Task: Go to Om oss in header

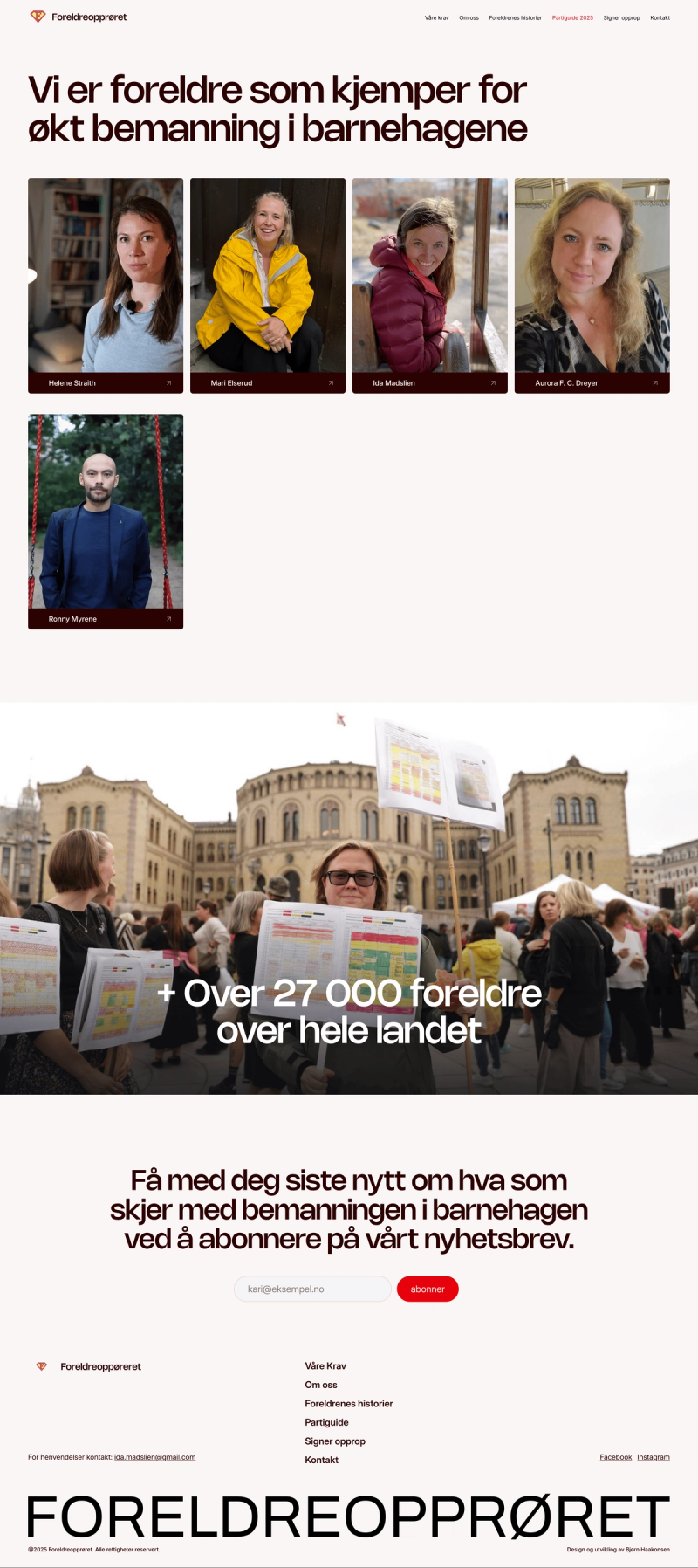Action: point(469,17)
